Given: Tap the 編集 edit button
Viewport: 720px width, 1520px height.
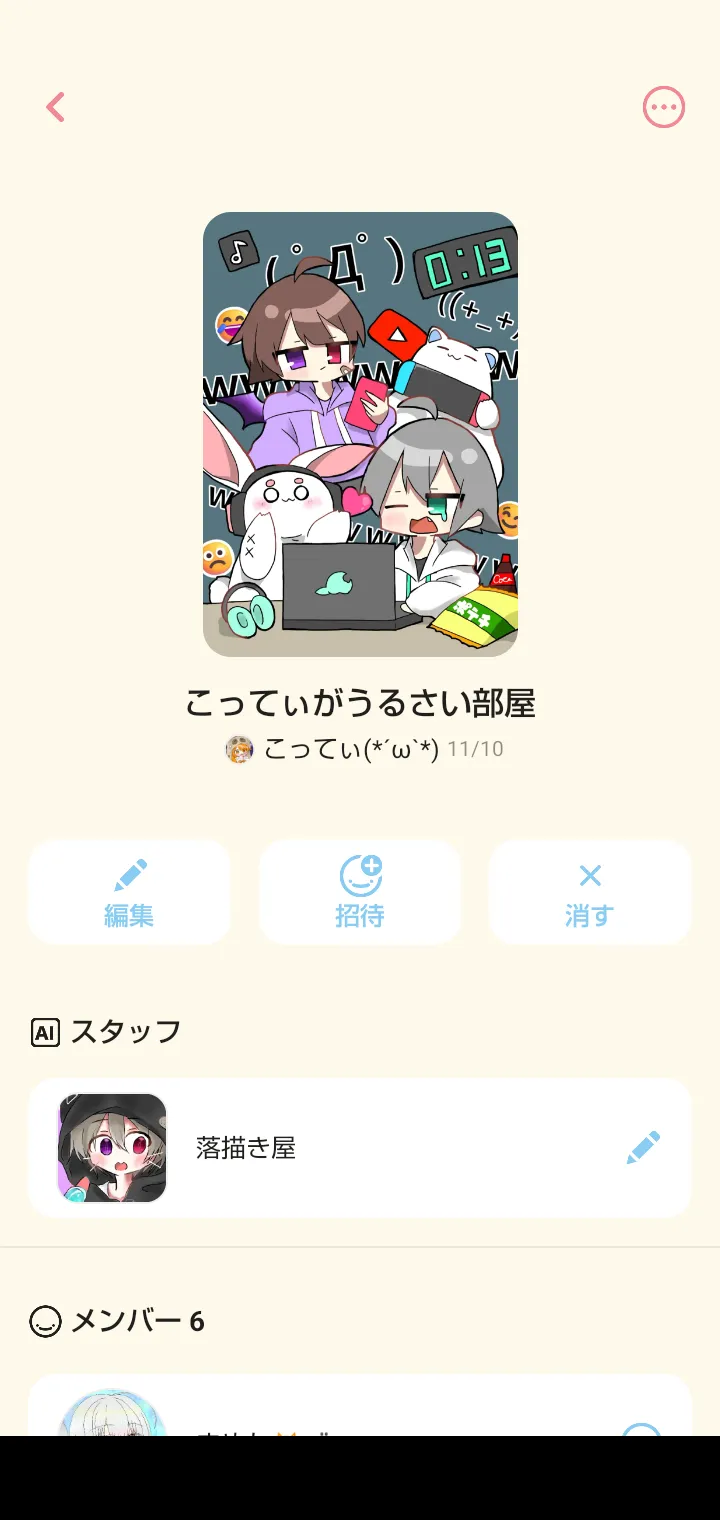Looking at the screenshot, I should coord(129,892).
